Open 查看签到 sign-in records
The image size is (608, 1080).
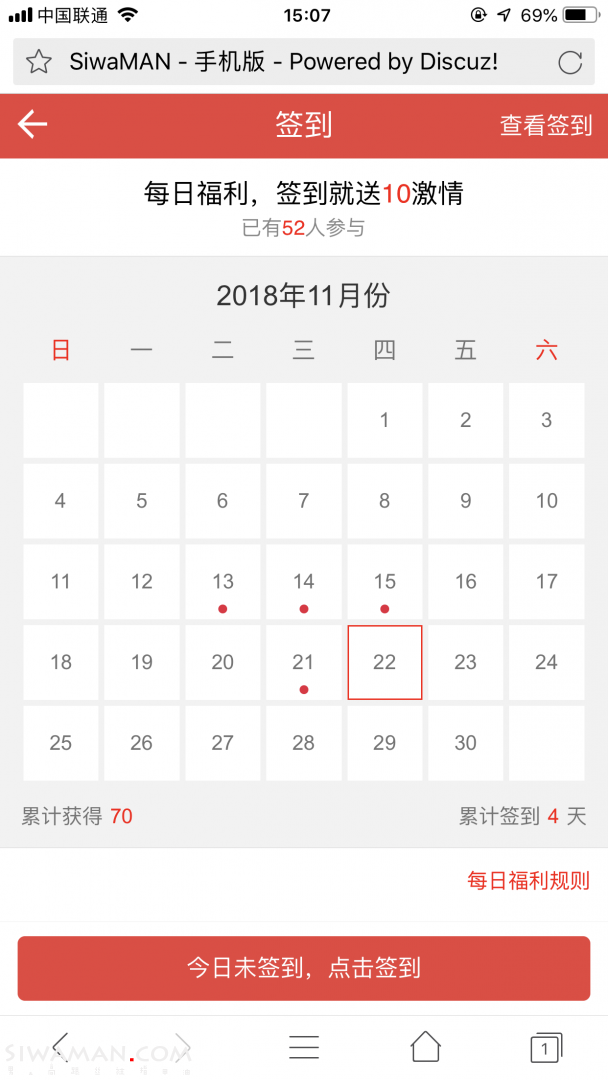tap(546, 125)
